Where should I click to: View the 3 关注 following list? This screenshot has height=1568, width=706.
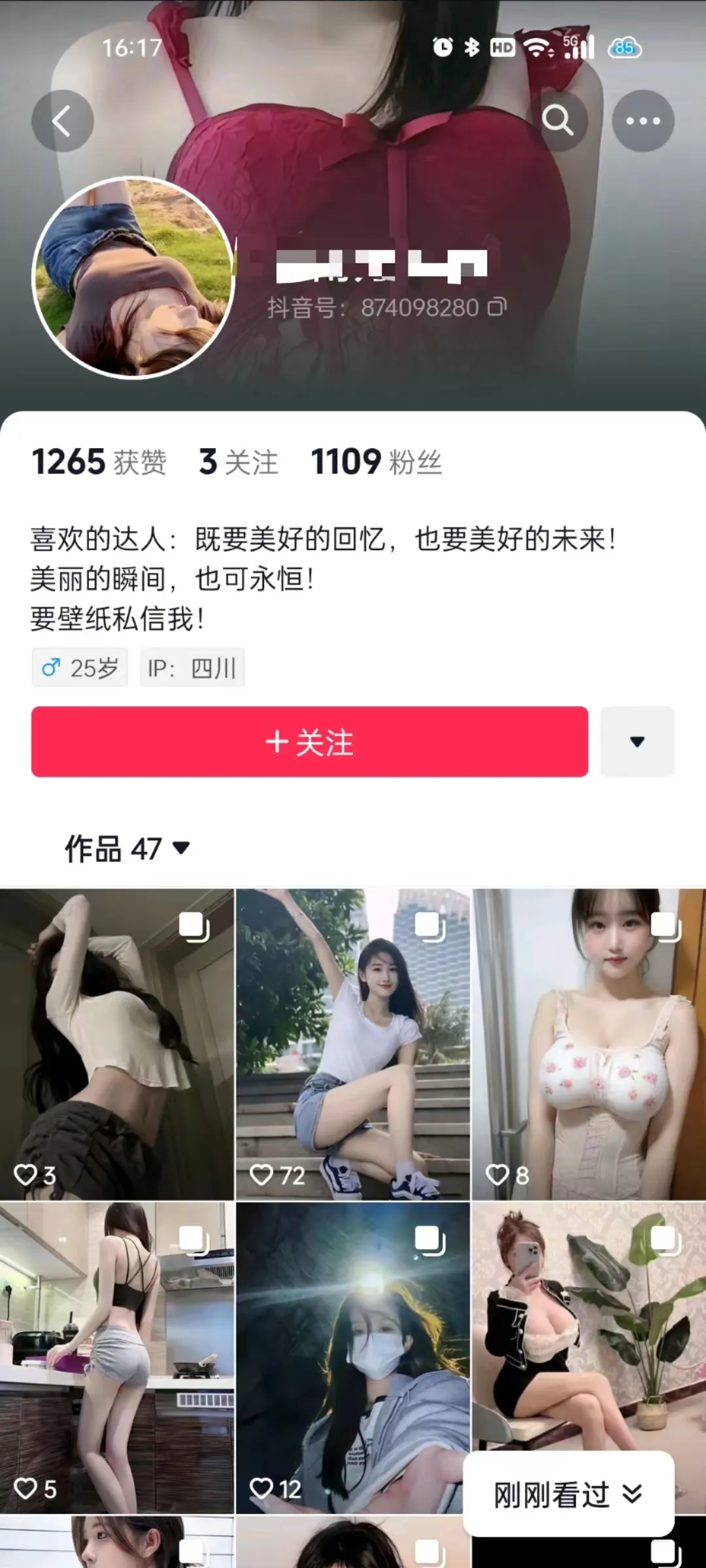coord(239,462)
